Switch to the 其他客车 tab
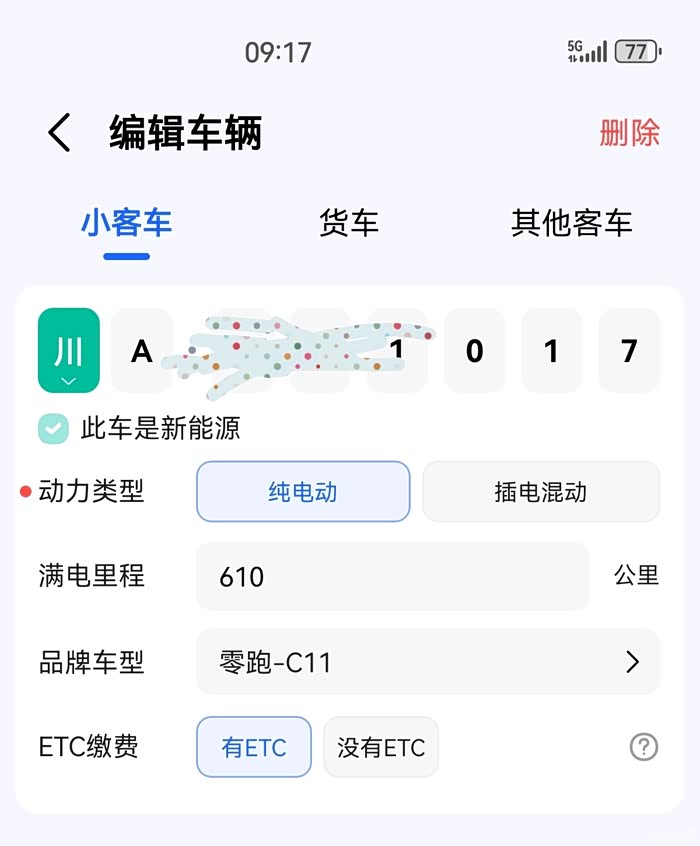 (572, 223)
